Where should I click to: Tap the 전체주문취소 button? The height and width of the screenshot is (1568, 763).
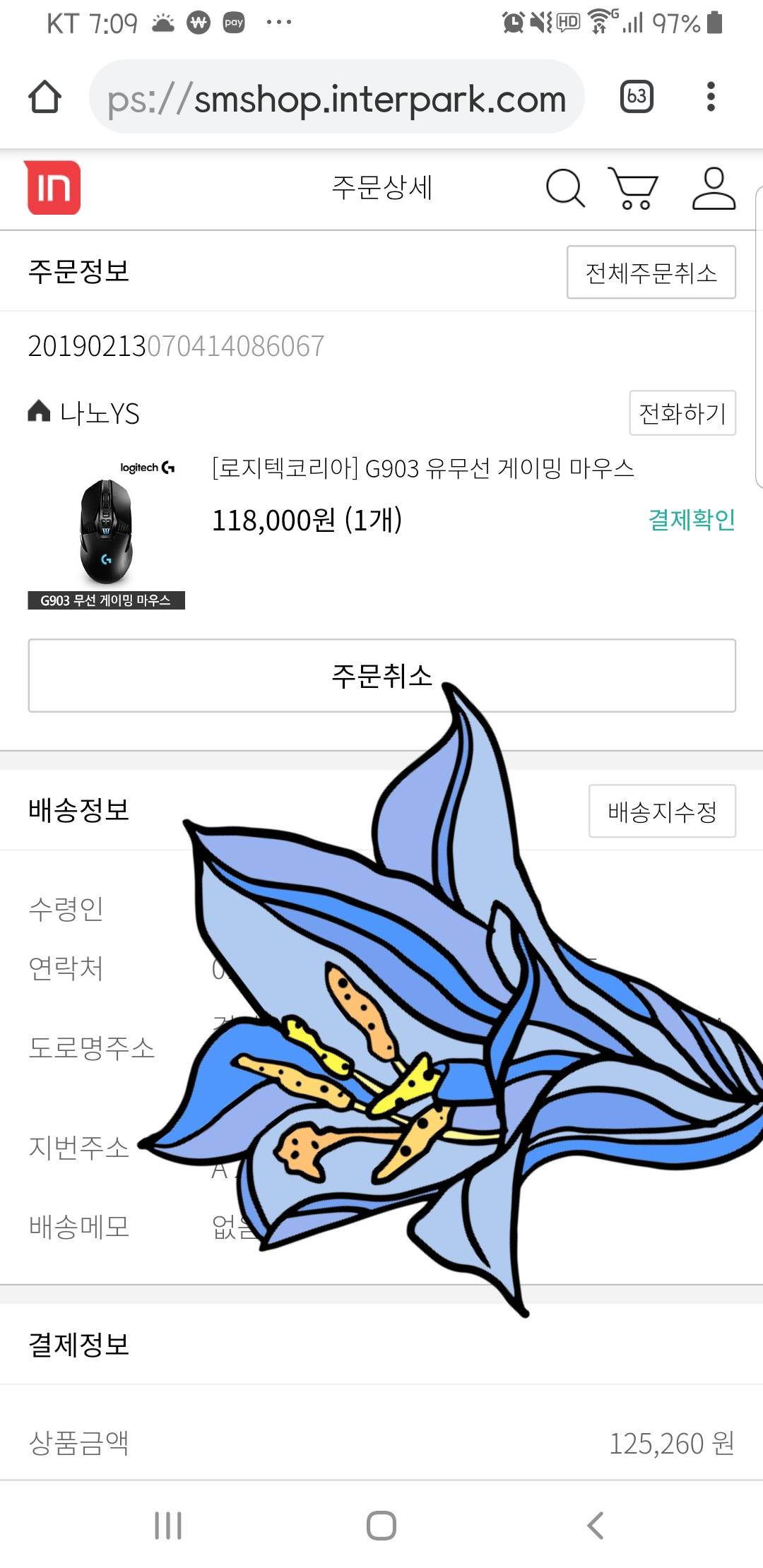[651, 272]
